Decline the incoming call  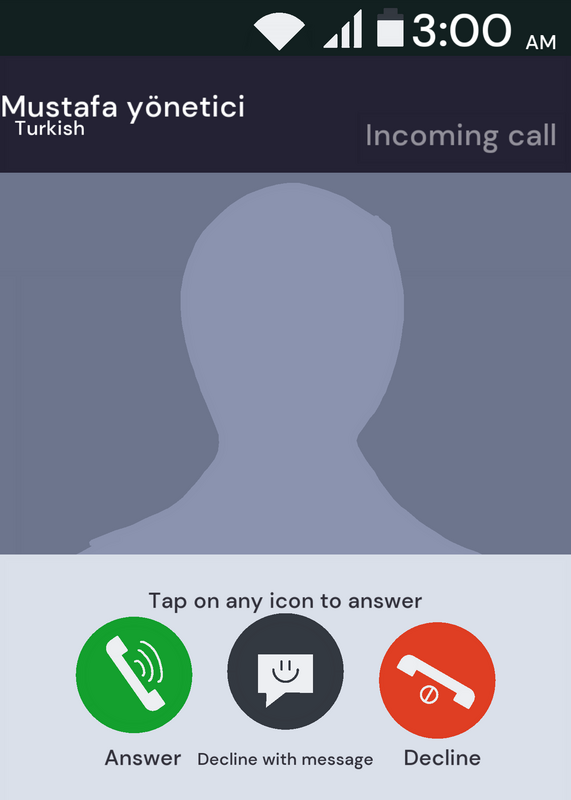[437, 680]
